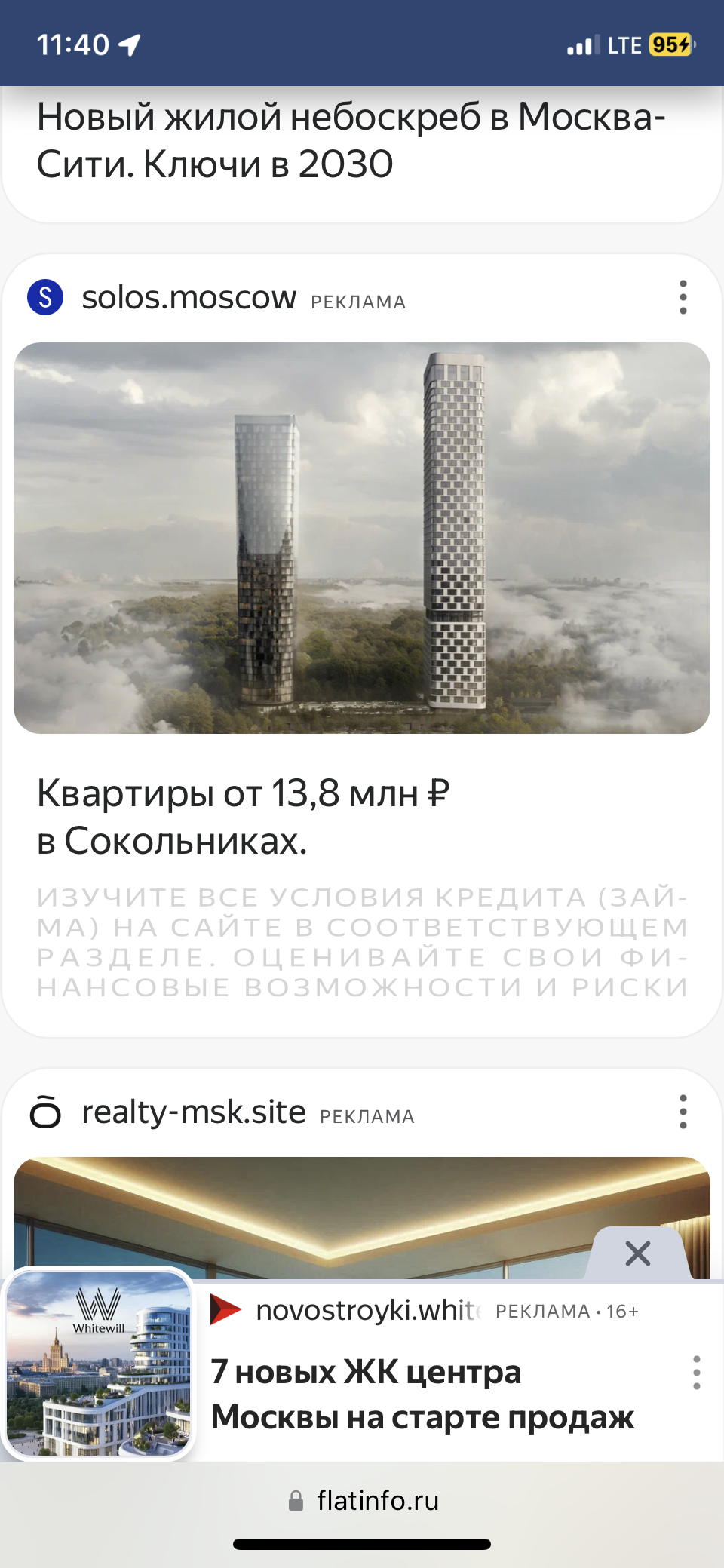
Task: Open the realty-msk.site interior ad image
Action: 302,1214
